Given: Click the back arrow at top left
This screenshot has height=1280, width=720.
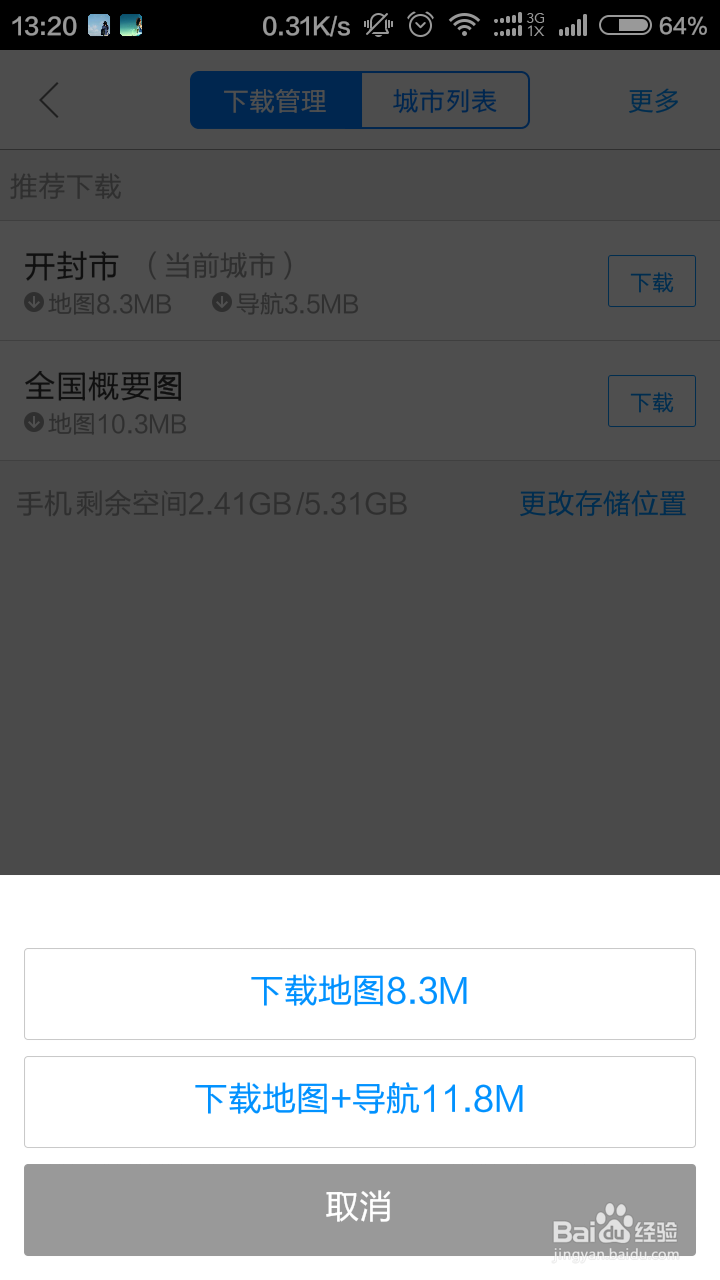Looking at the screenshot, I should click(x=48, y=100).
